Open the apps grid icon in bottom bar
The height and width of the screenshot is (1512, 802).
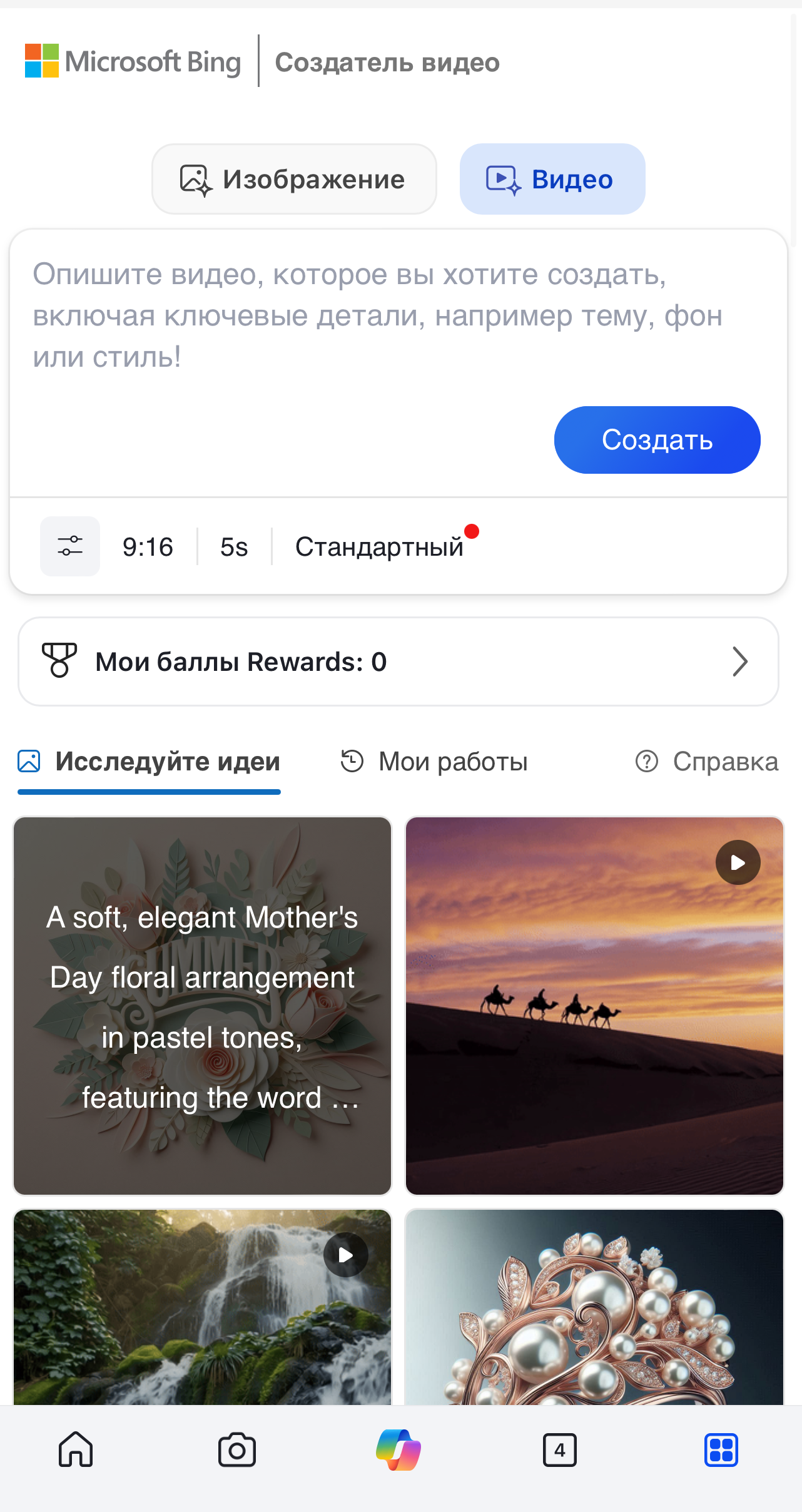pyautogui.click(x=721, y=1449)
